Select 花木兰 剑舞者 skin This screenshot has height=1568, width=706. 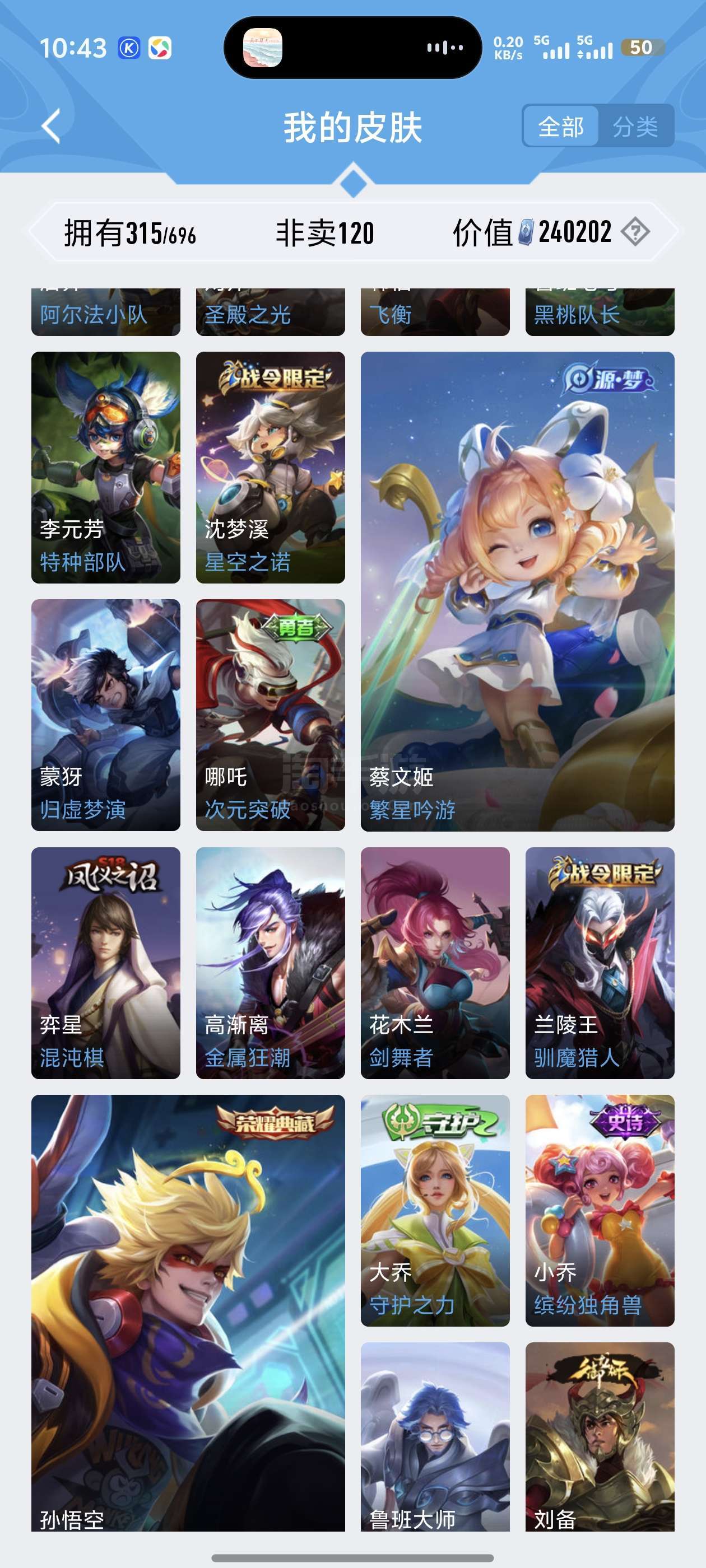(x=435, y=963)
